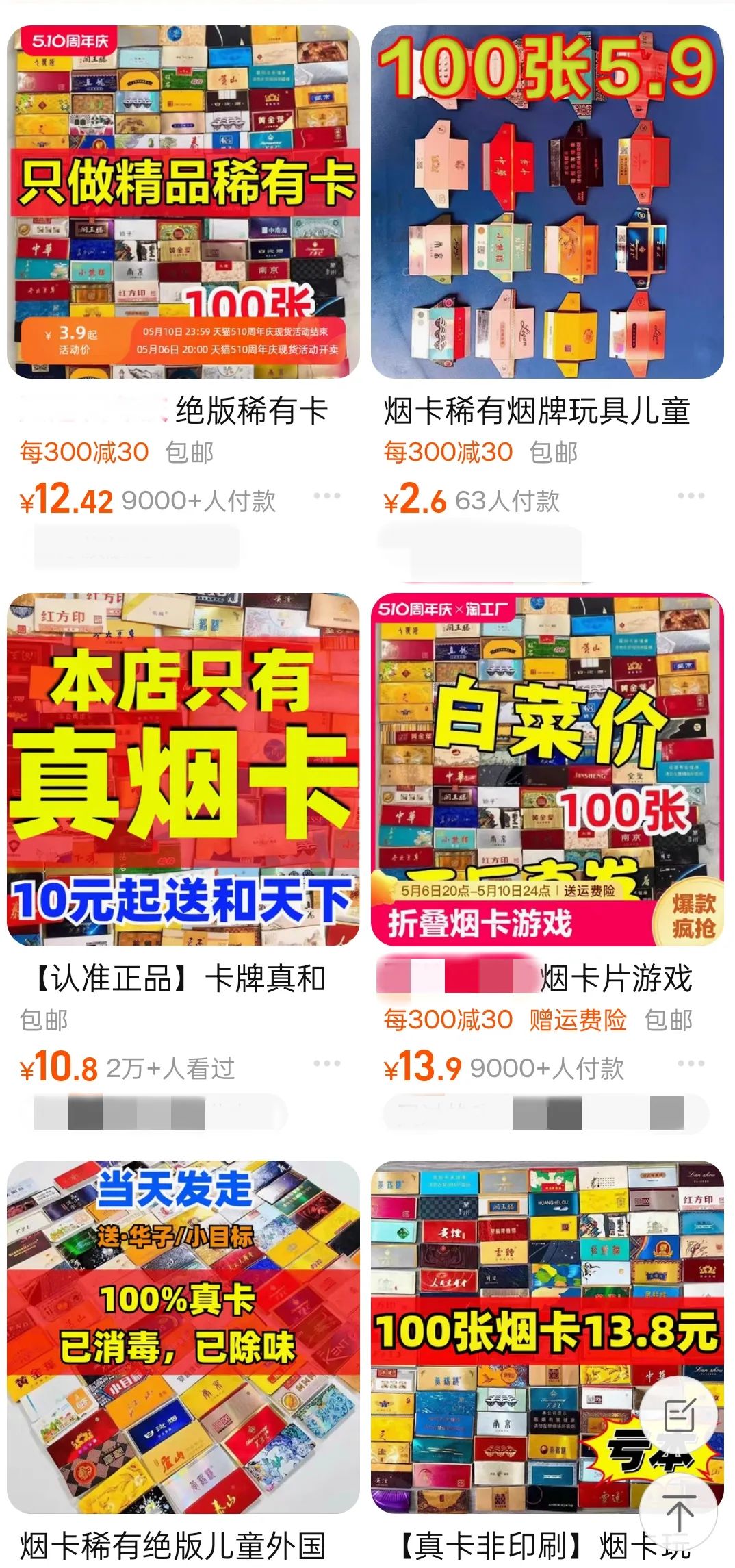Open more options for the ¥10.8 item
This screenshot has width=735, height=1568.
pos(326,1063)
